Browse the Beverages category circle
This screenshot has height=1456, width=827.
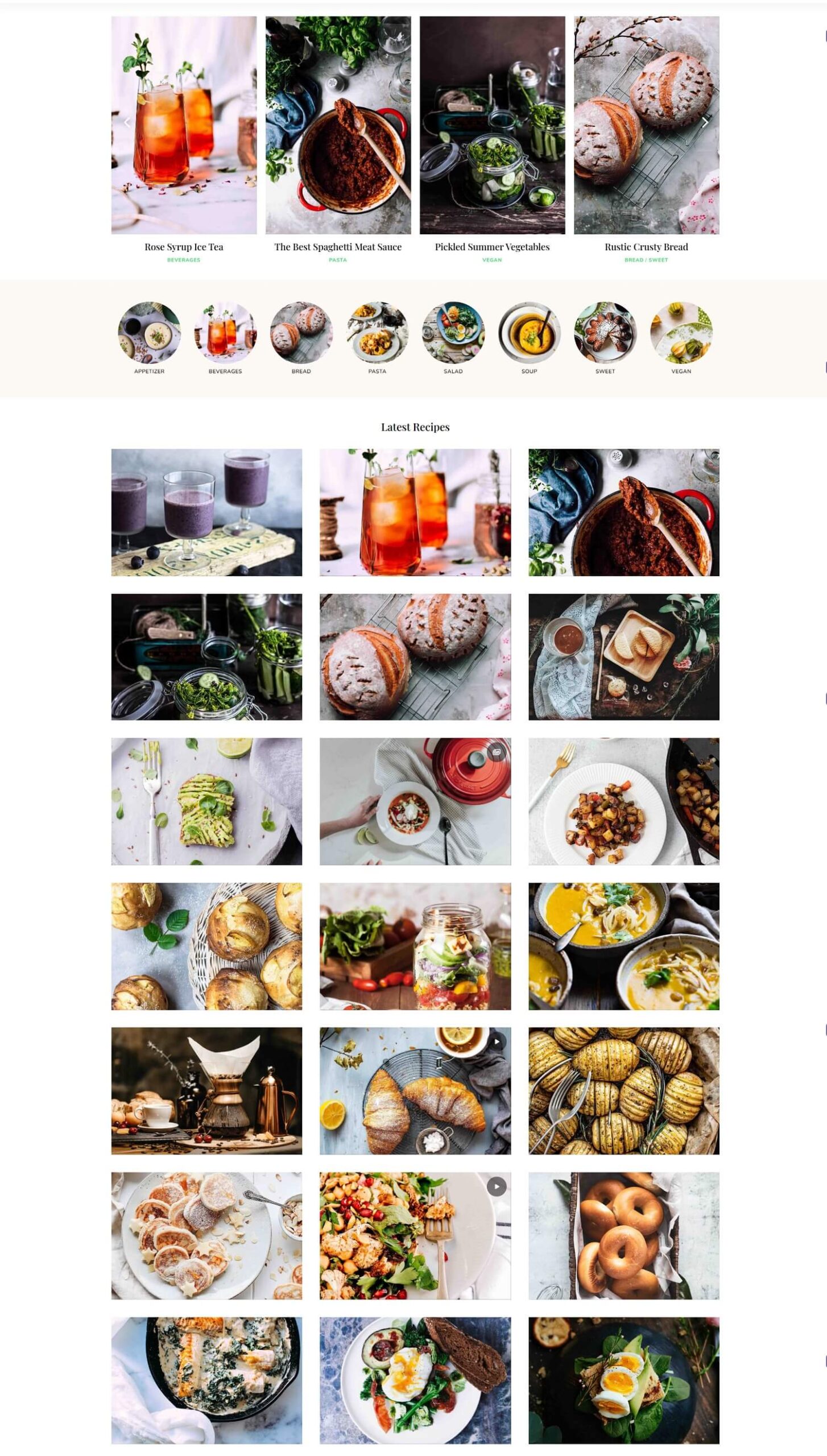pos(225,333)
